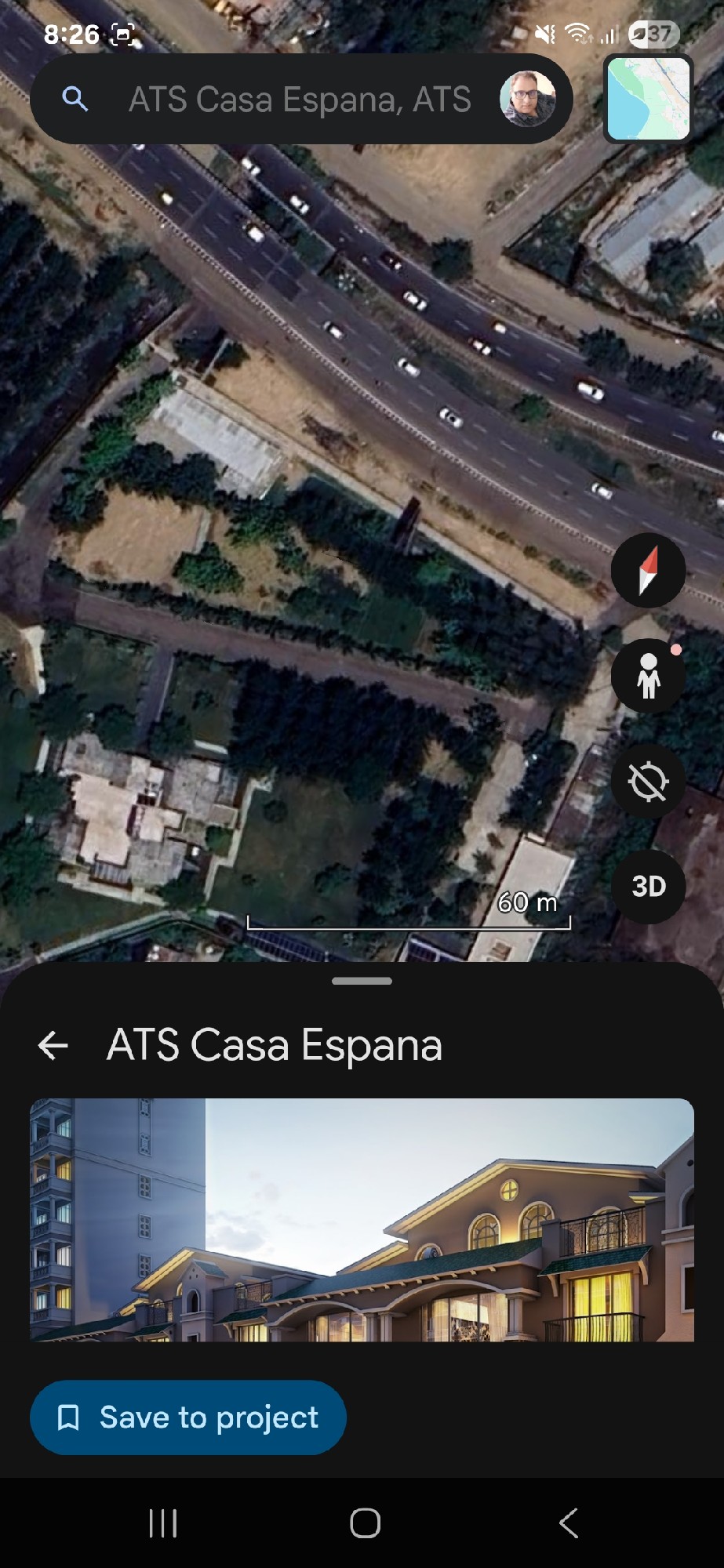Go to the phone's home screen
Screen dimensions: 724x1568
click(x=365, y=1523)
